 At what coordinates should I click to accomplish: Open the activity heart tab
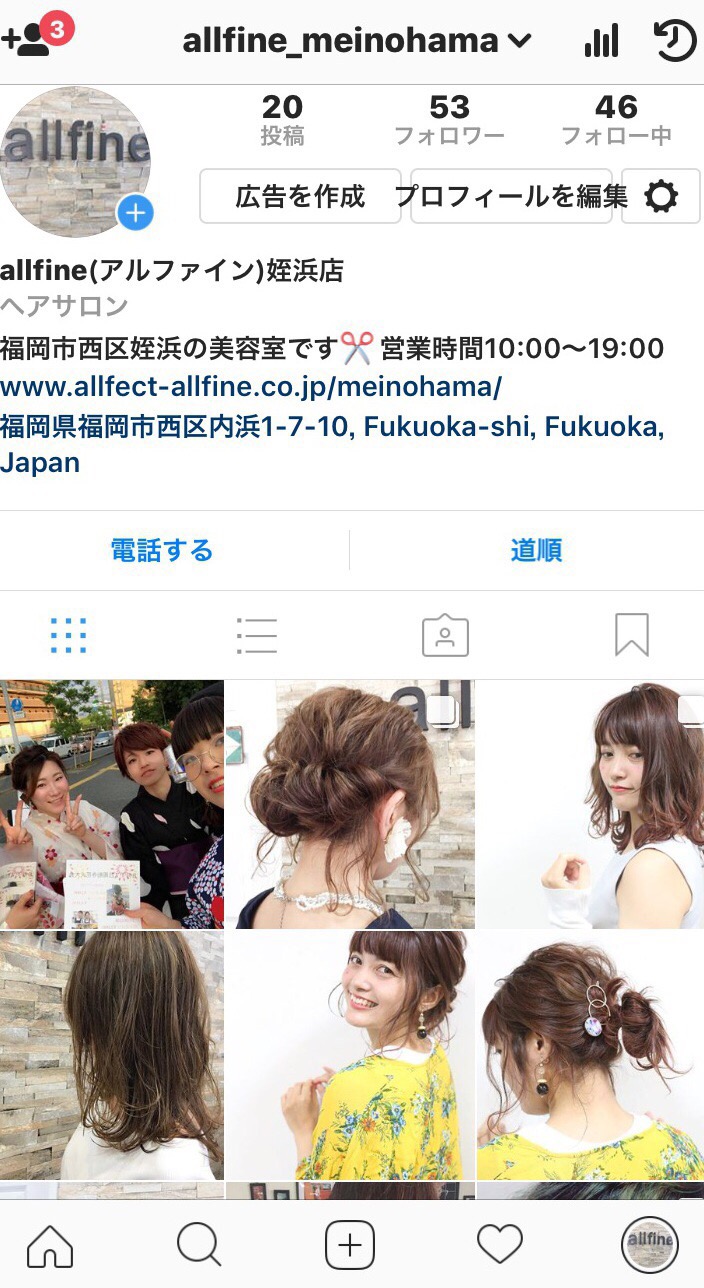tap(500, 1245)
